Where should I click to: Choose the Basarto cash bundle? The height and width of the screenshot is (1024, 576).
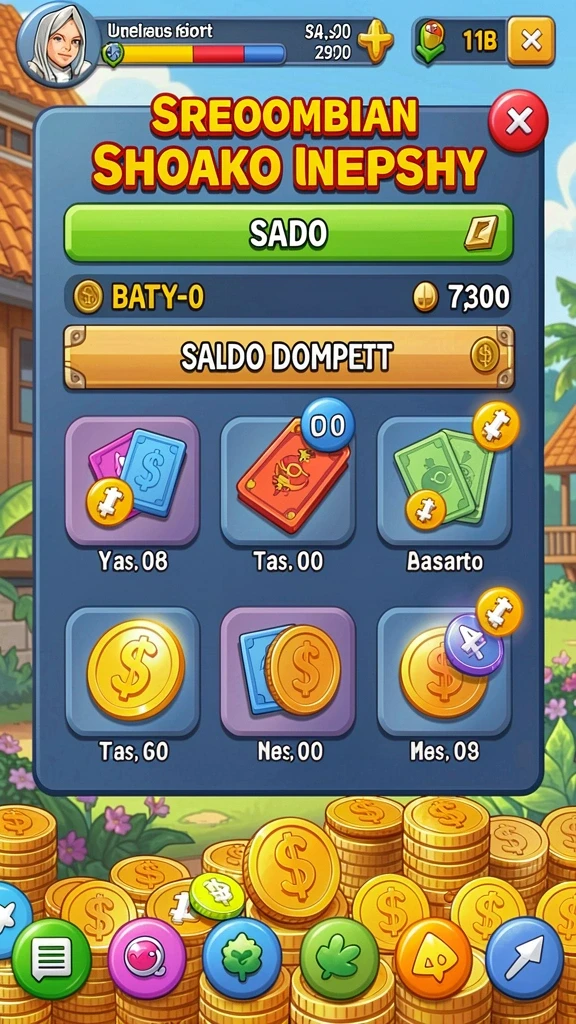[445, 481]
